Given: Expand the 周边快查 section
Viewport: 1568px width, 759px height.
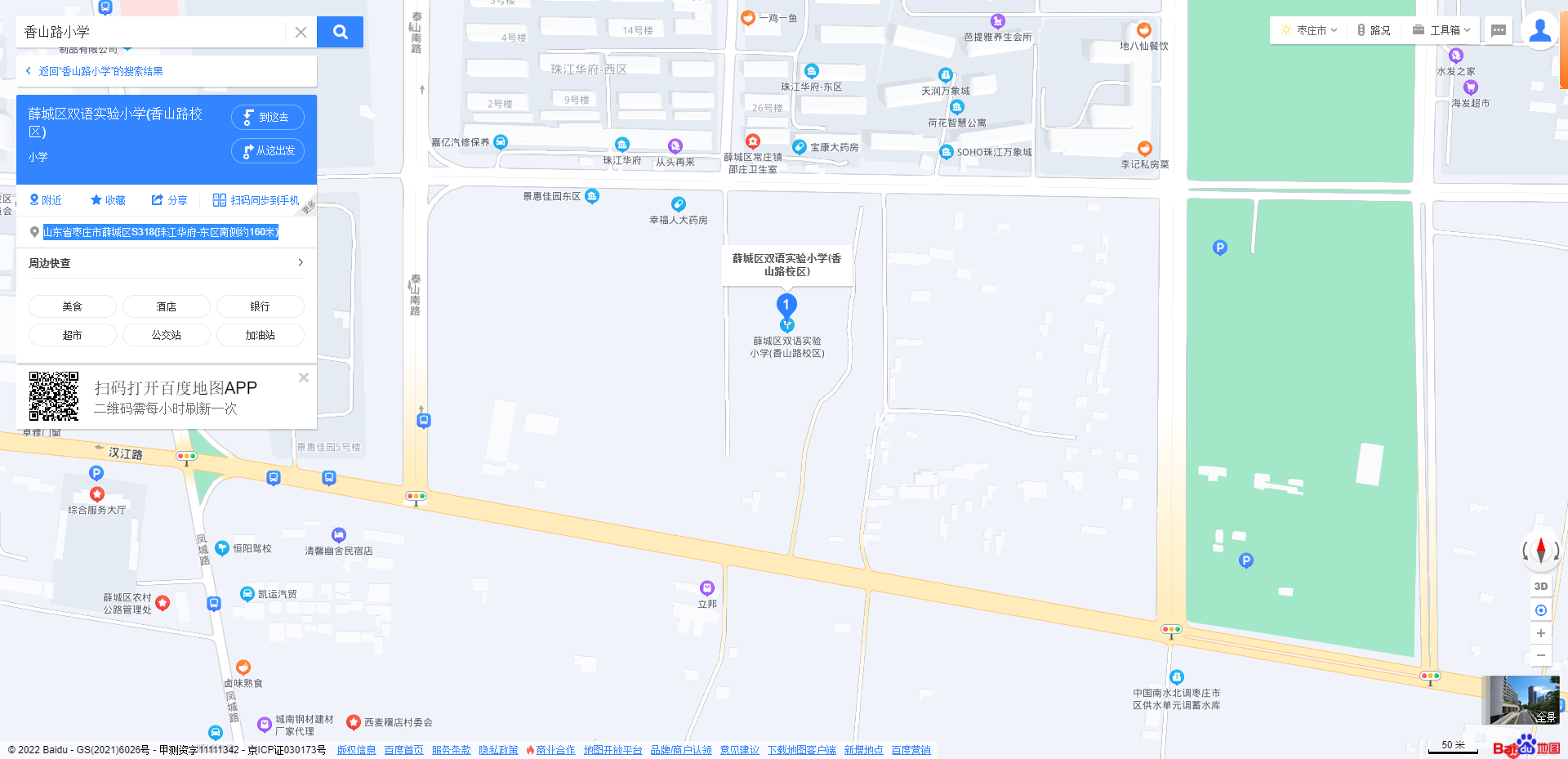Looking at the screenshot, I should [x=300, y=262].
